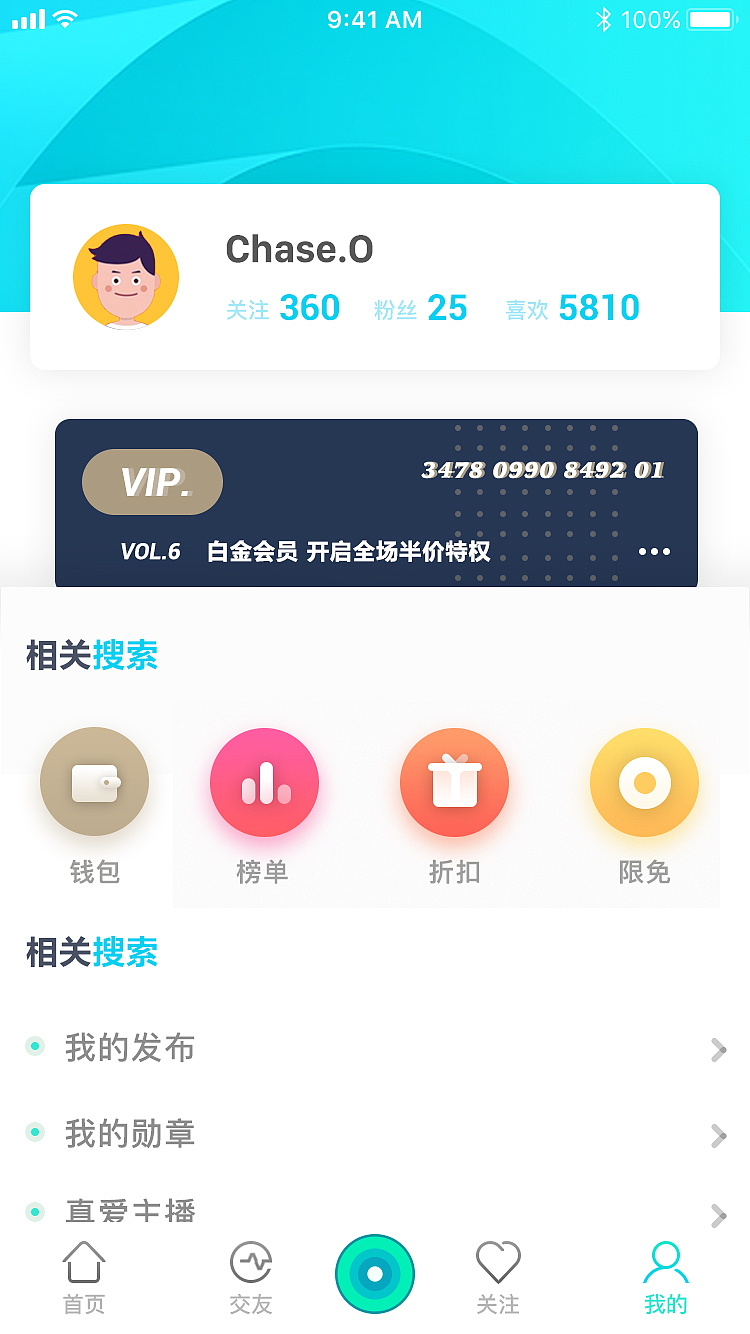Select the 我的 profile icon

(665, 1264)
